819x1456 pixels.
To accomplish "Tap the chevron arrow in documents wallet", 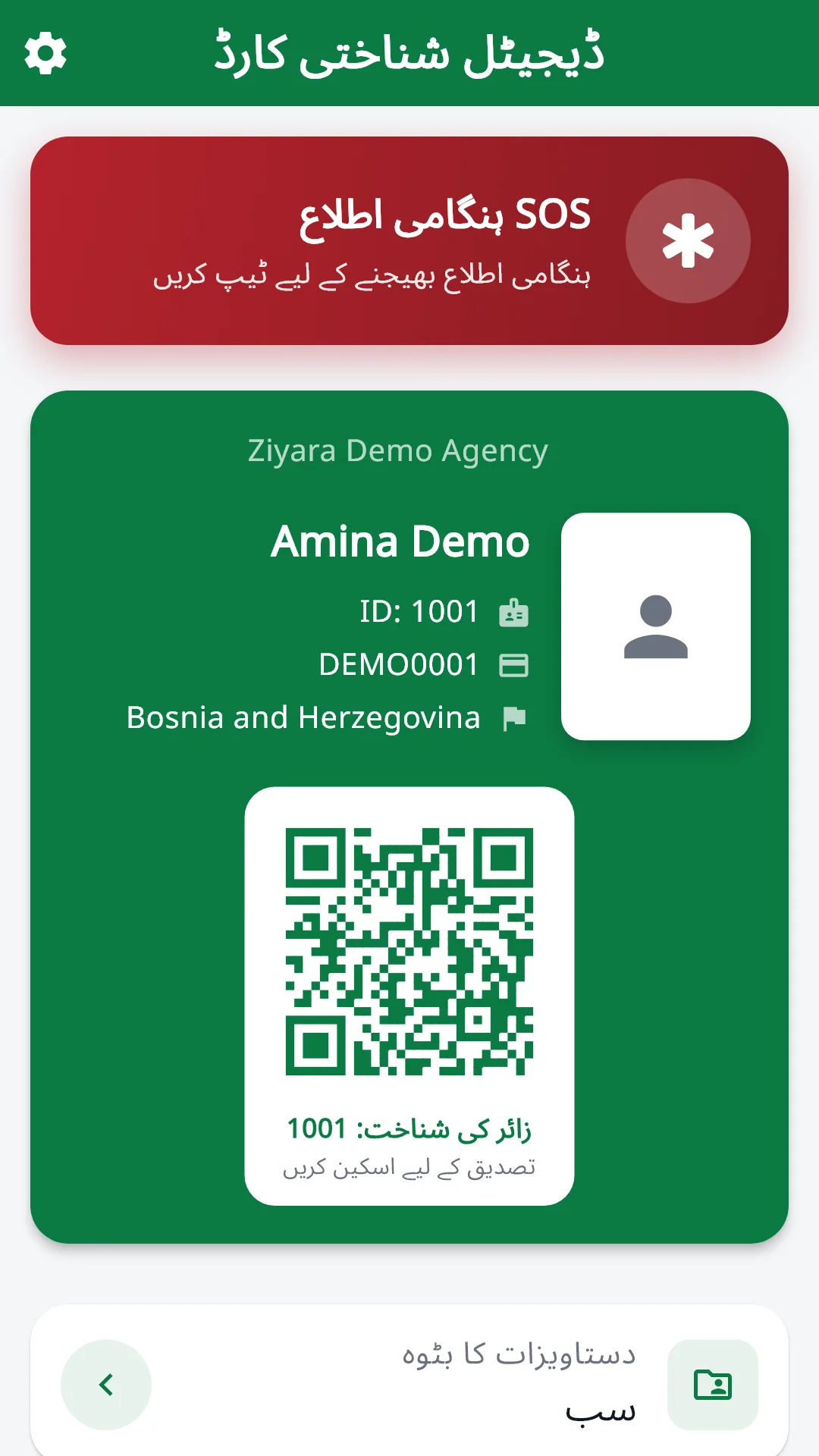I will (x=106, y=1385).
